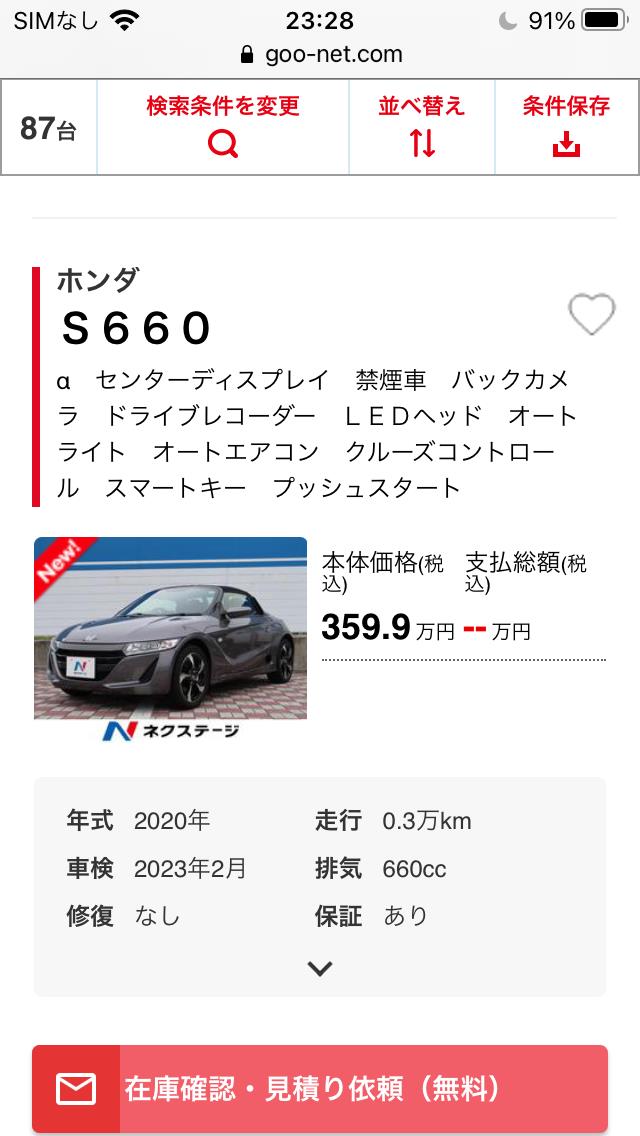Open the 並べ替え sort options
640x1136 pixels.
tap(421, 127)
